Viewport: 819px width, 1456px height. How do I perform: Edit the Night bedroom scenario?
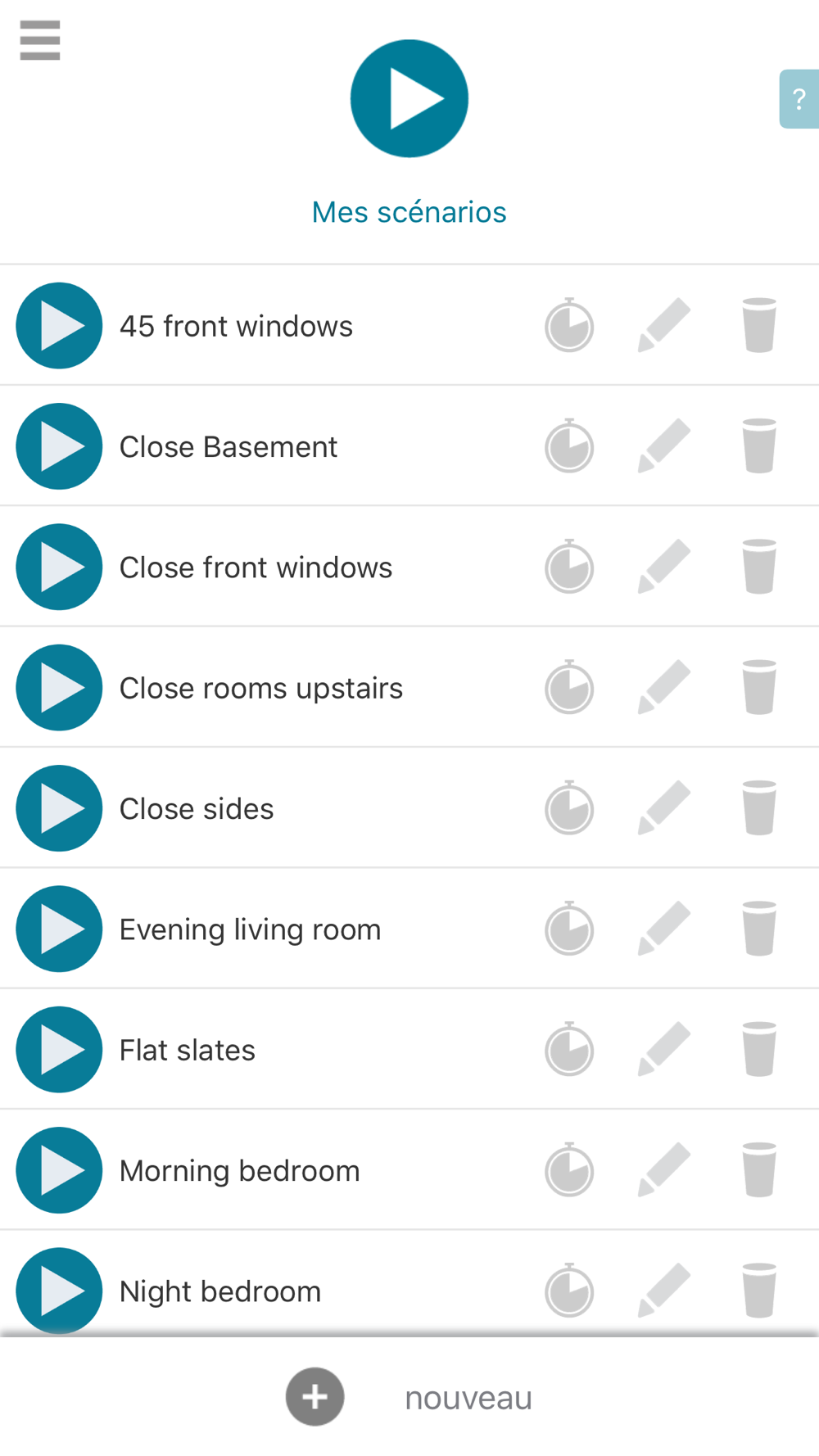point(664,1290)
